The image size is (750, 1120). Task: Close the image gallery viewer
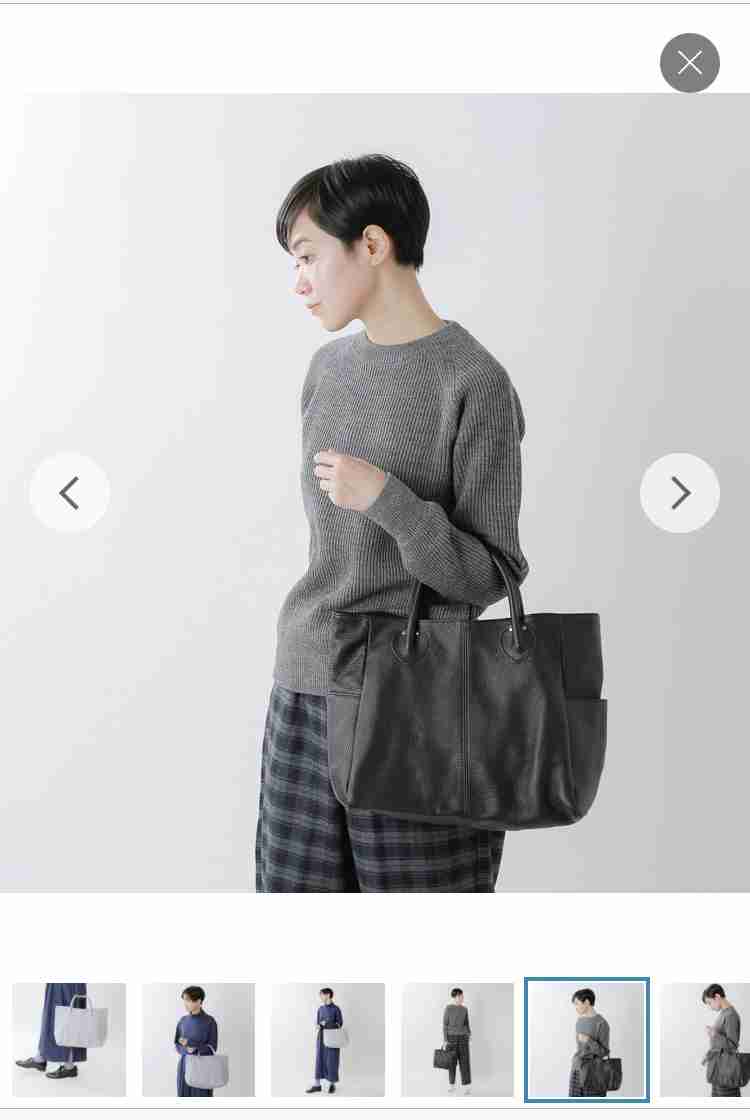pos(689,63)
